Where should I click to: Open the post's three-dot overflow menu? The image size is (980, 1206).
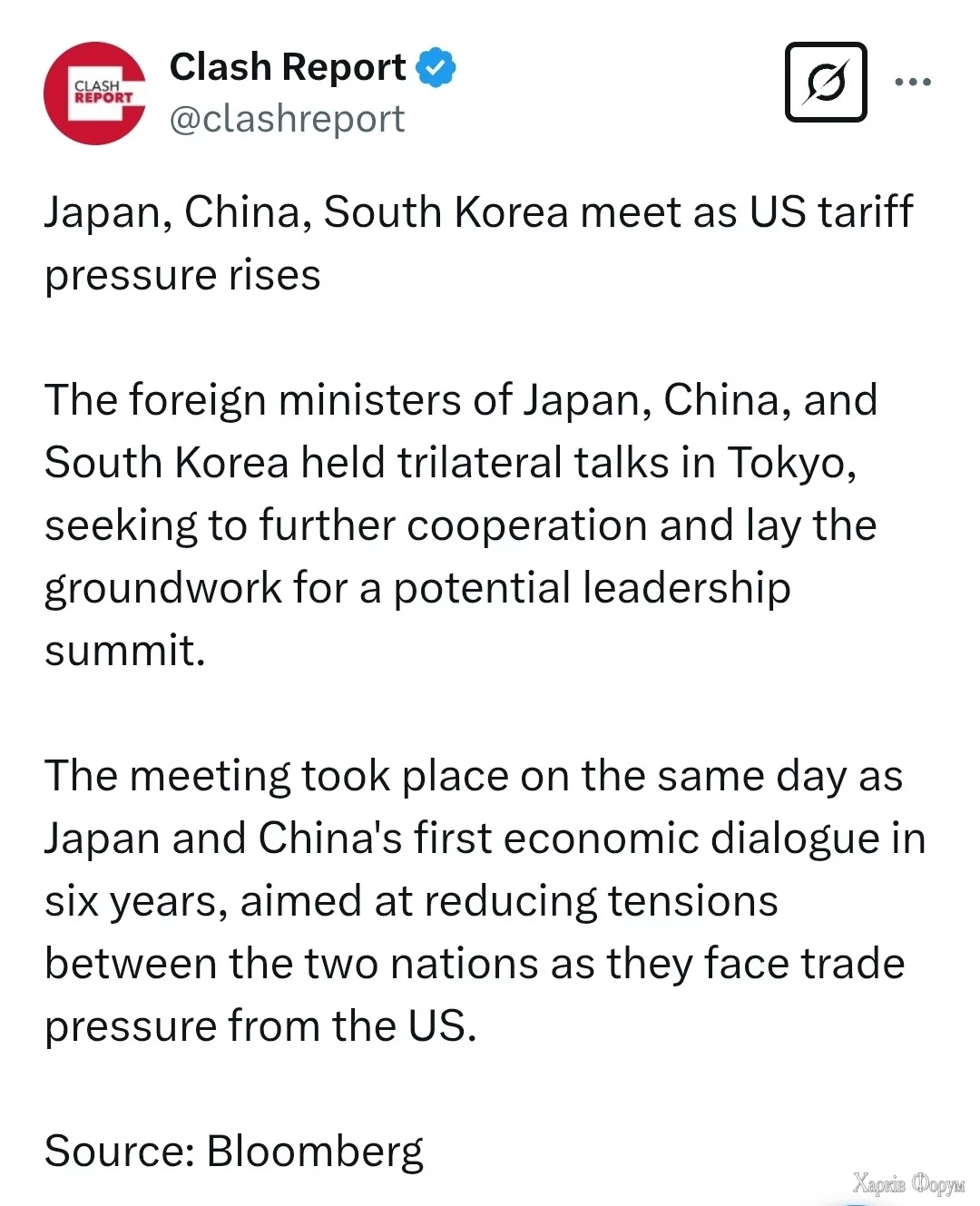click(912, 82)
